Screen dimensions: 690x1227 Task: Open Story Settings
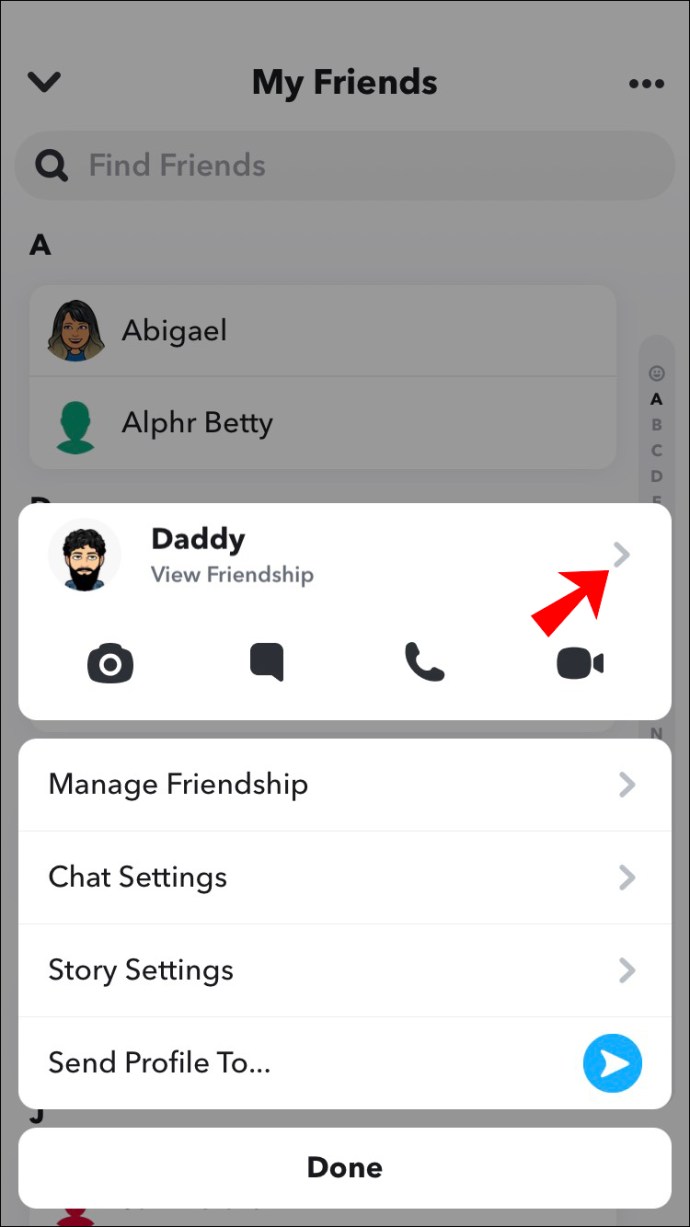[344, 970]
